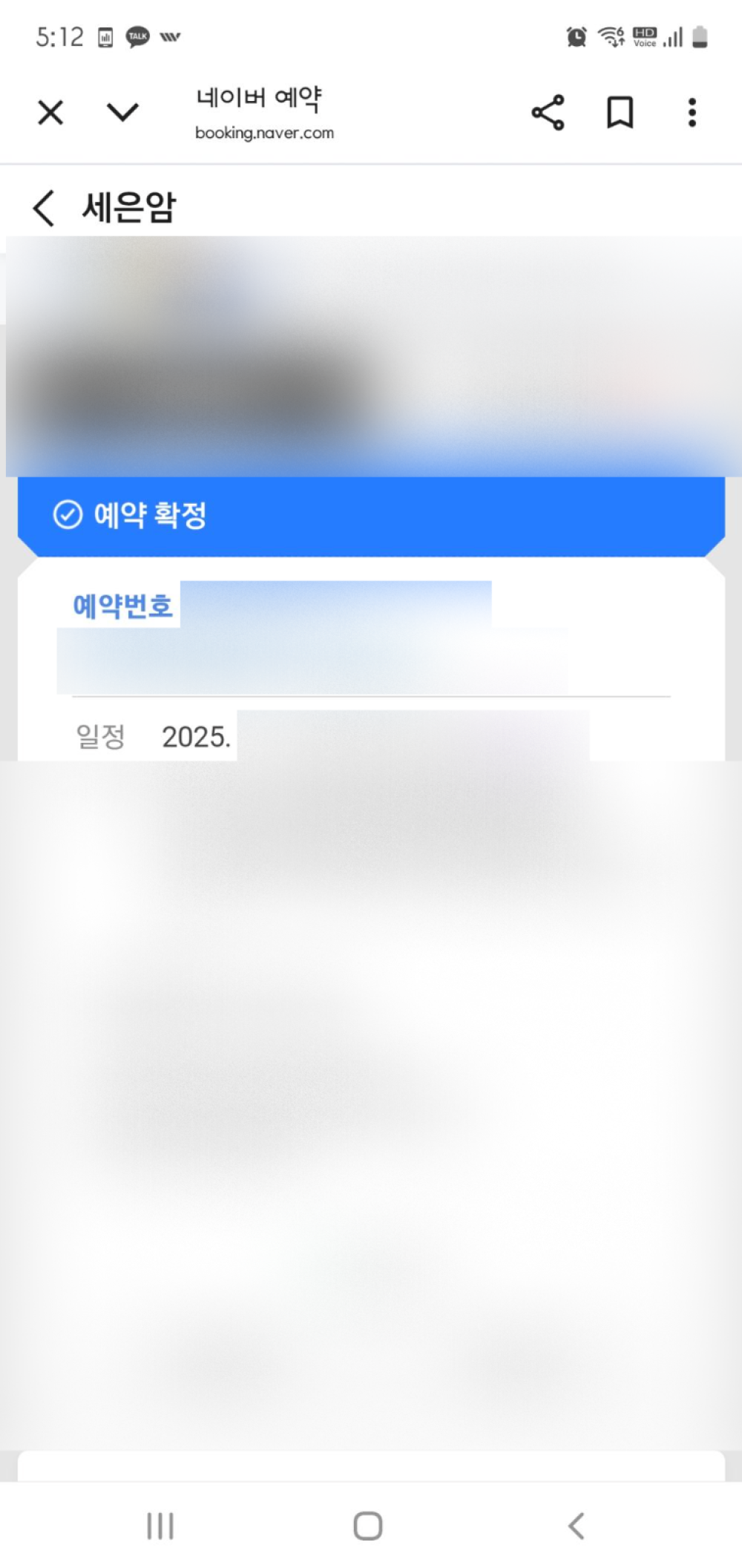
Task: Close the Naver booking browser tab
Action: pyautogui.click(x=50, y=114)
